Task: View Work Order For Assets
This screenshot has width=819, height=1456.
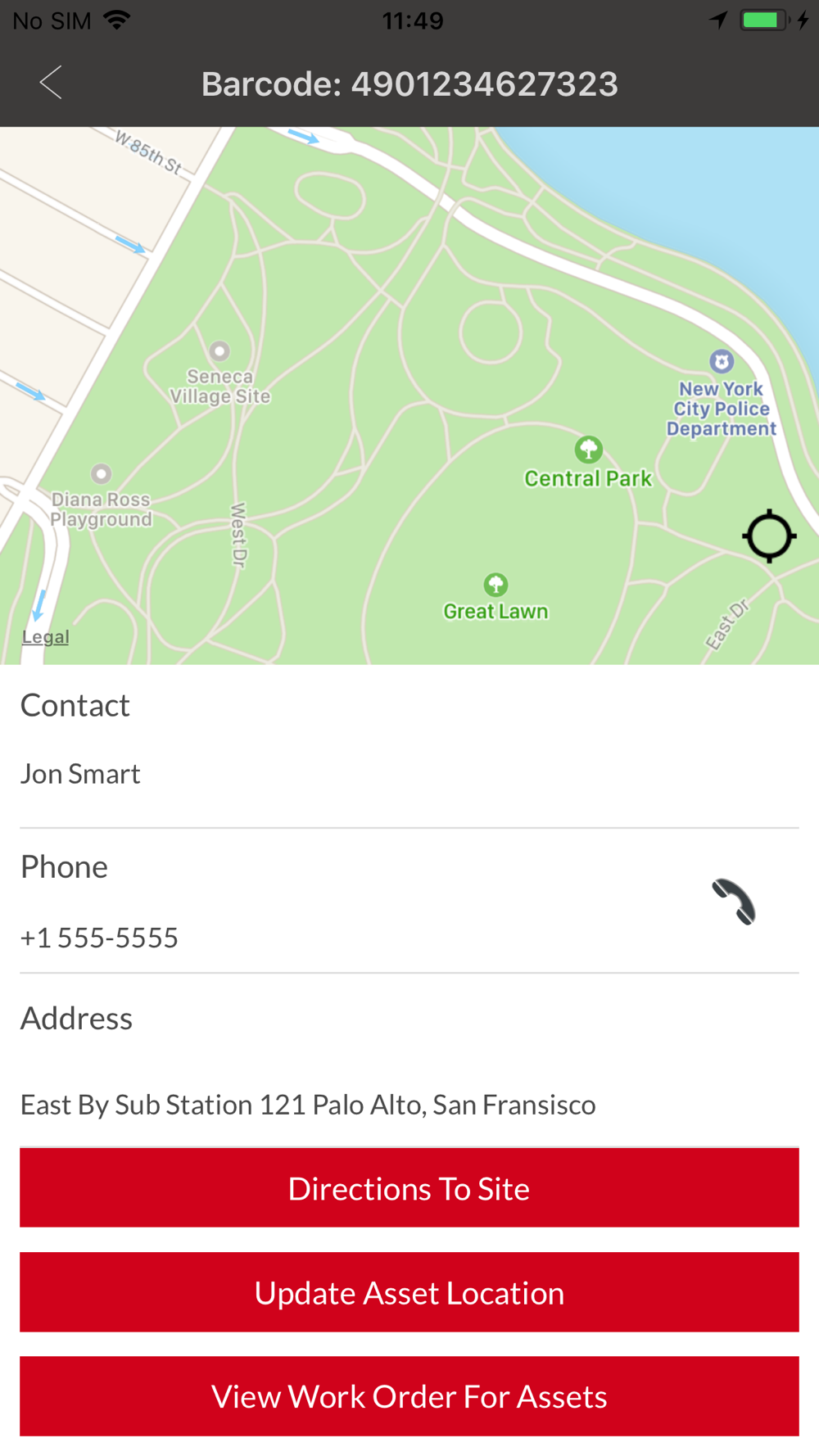Action: point(409,1395)
